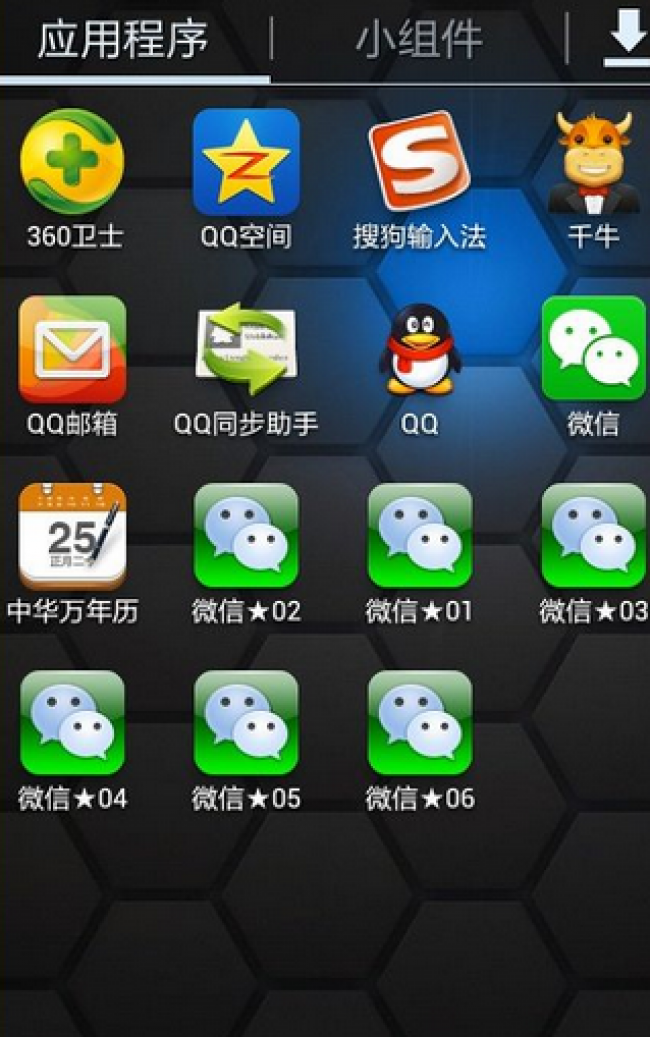This screenshot has width=650, height=1037.
Task: Launch 微信★04
Action: pos(72,724)
